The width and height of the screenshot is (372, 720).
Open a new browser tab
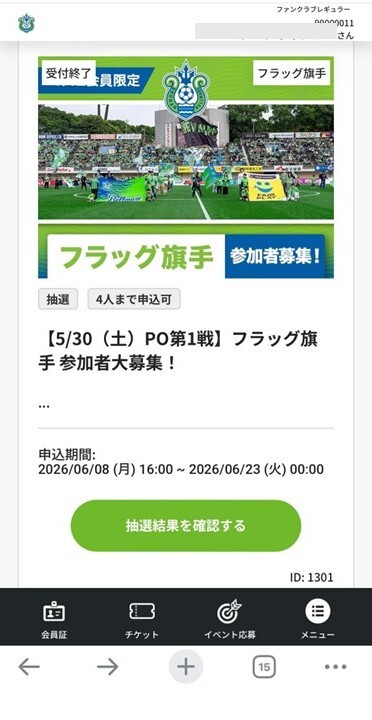[186, 667]
